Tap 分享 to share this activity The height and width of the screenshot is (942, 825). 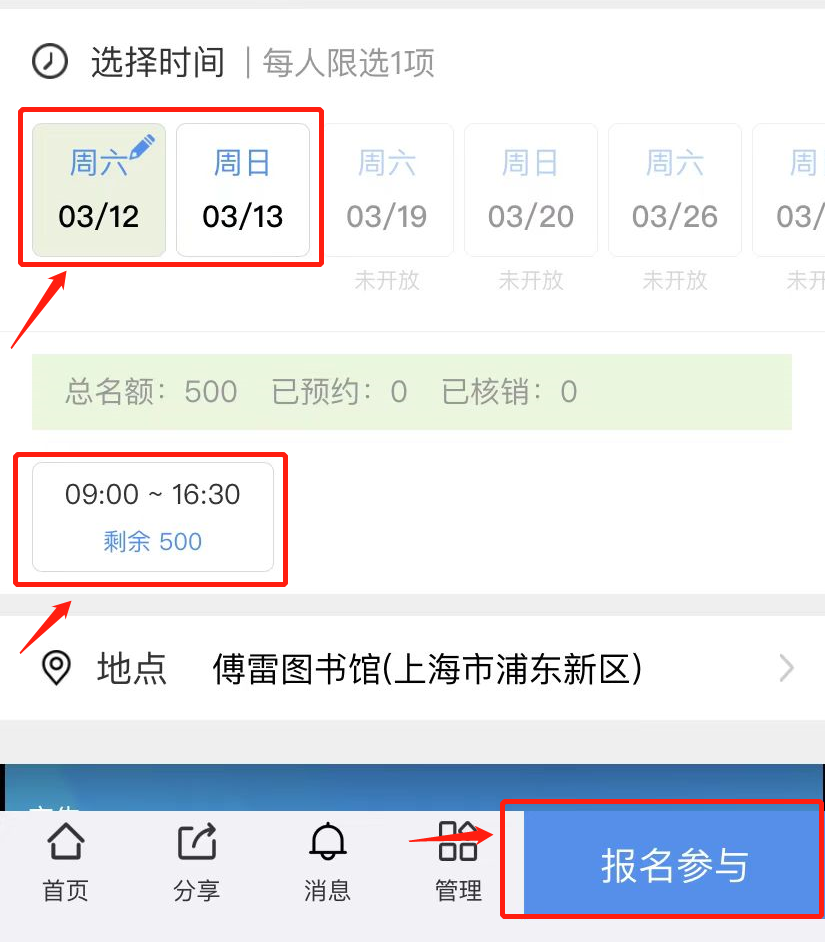[197, 862]
